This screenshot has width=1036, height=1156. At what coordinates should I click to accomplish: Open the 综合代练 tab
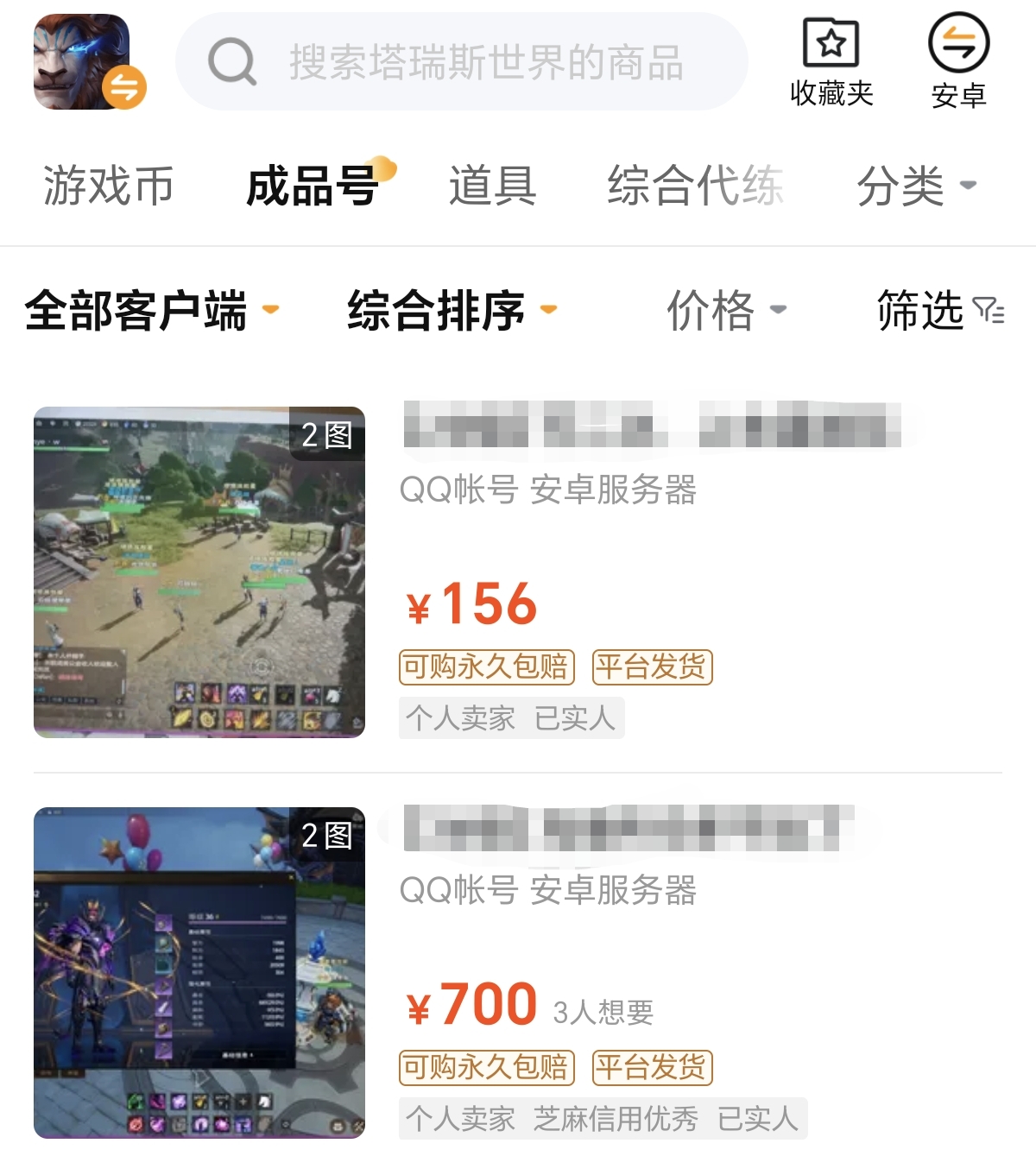[695, 186]
